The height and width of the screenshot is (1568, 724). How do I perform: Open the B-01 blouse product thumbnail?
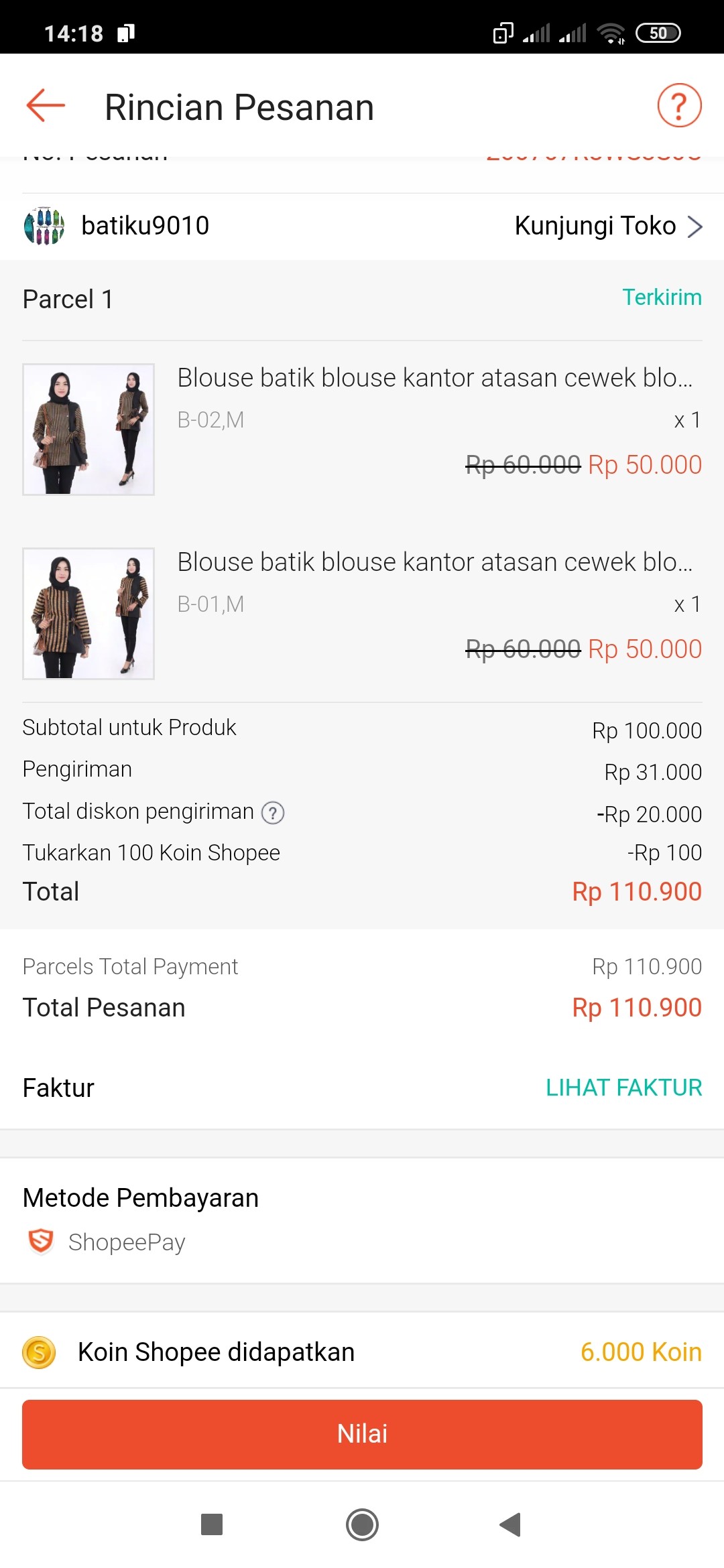coord(88,614)
